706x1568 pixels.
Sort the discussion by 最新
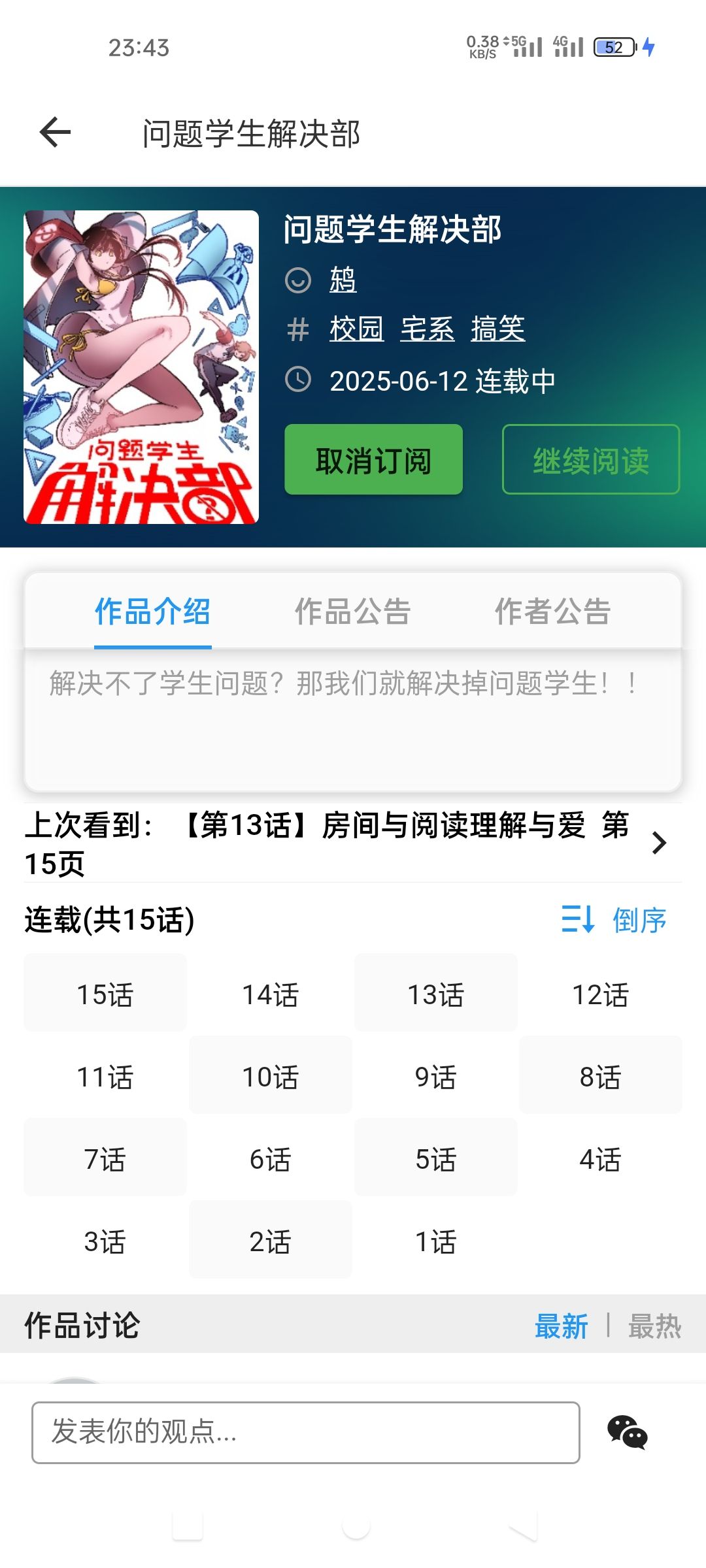pos(561,1326)
